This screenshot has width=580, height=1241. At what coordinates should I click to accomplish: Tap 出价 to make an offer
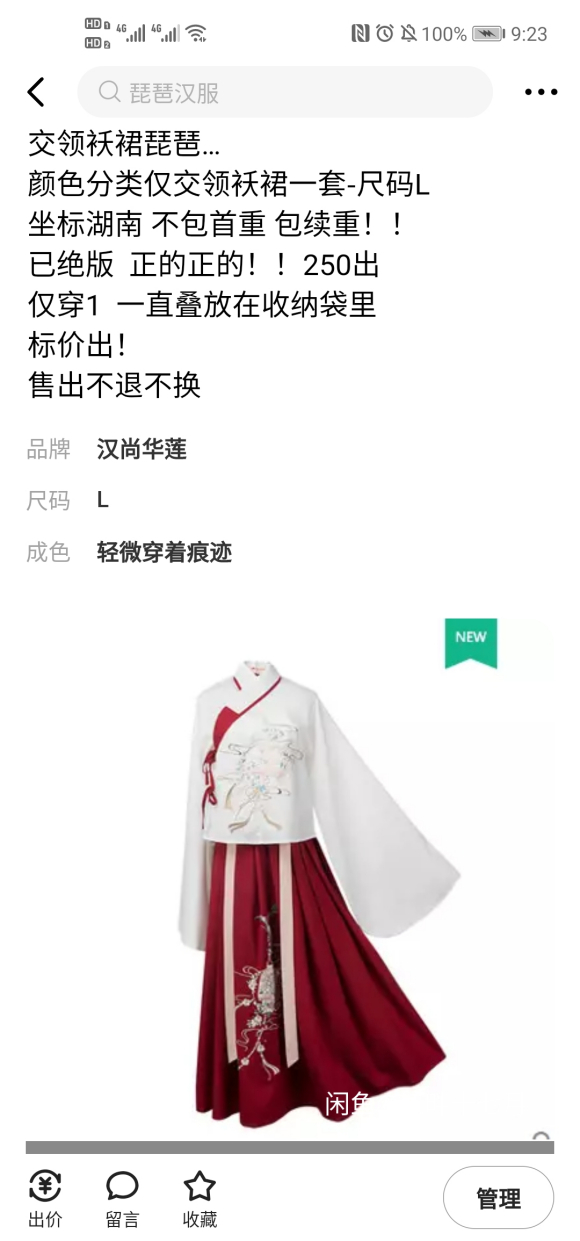[45, 1199]
